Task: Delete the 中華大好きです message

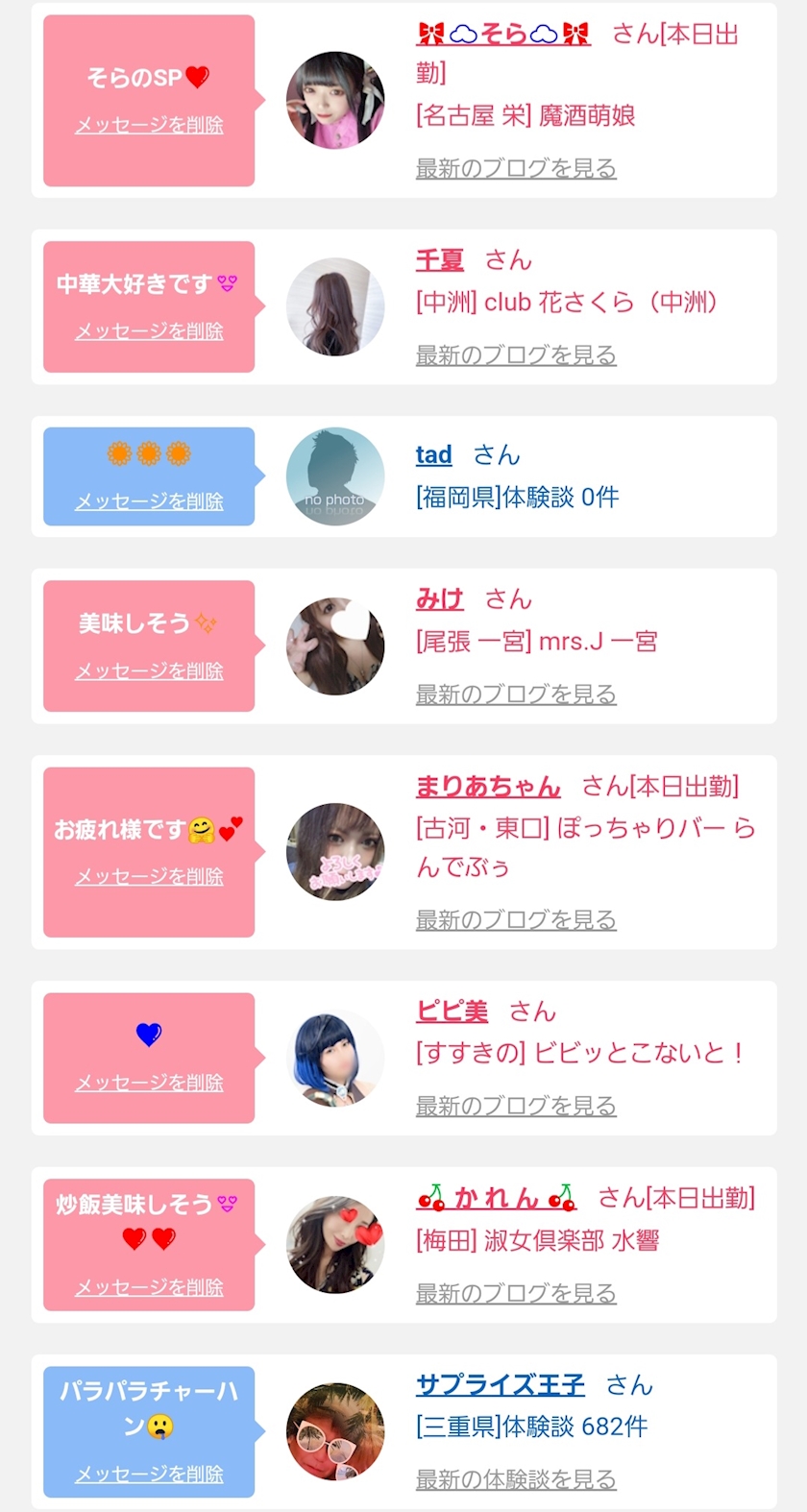Action: 149,331
